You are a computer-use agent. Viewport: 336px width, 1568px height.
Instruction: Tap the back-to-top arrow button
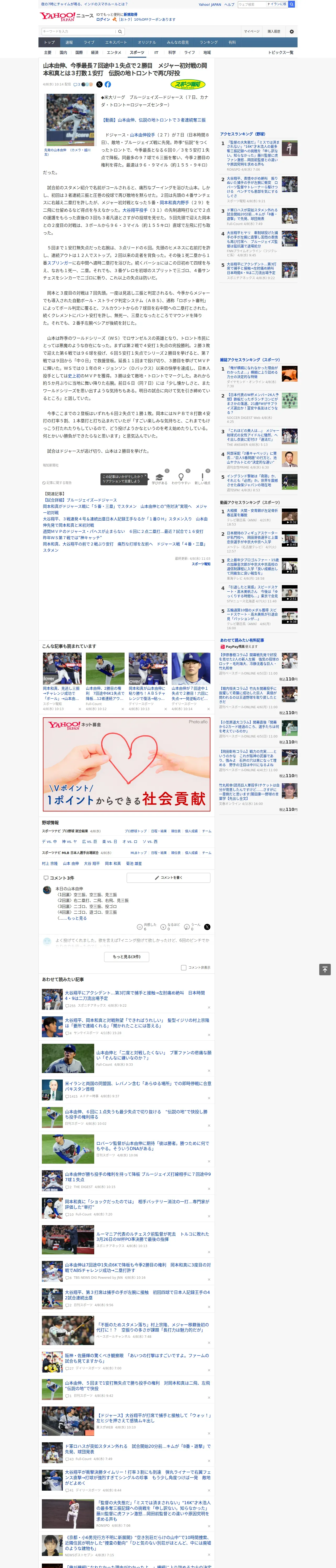[x=325, y=970]
